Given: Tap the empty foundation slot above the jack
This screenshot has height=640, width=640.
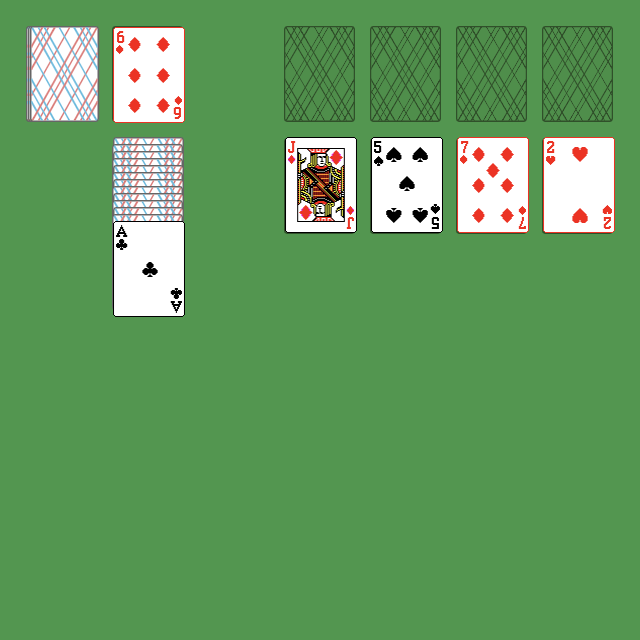Looking at the screenshot, I should [x=319, y=74].
